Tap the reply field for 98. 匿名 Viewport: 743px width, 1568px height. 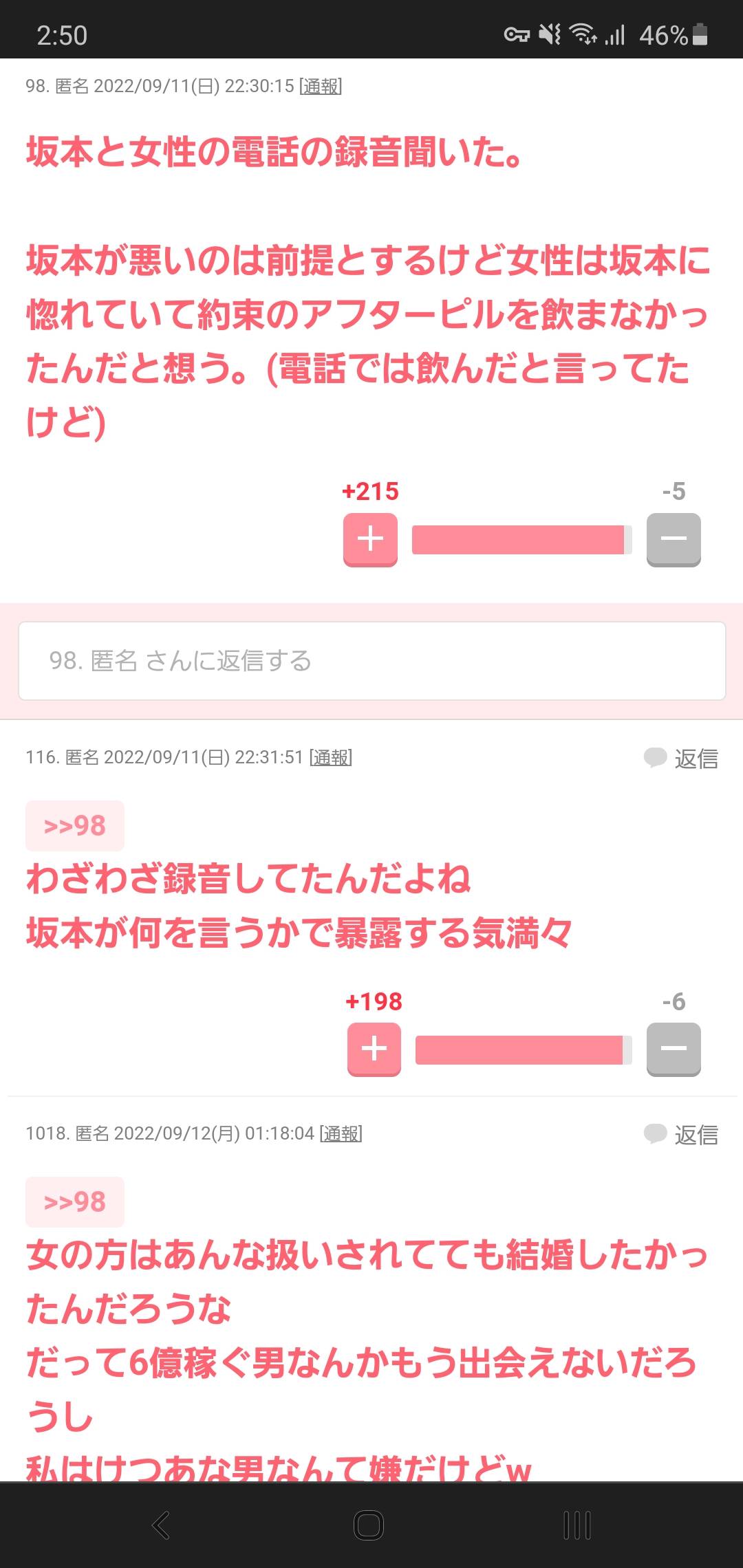click(x=371, y=661)
